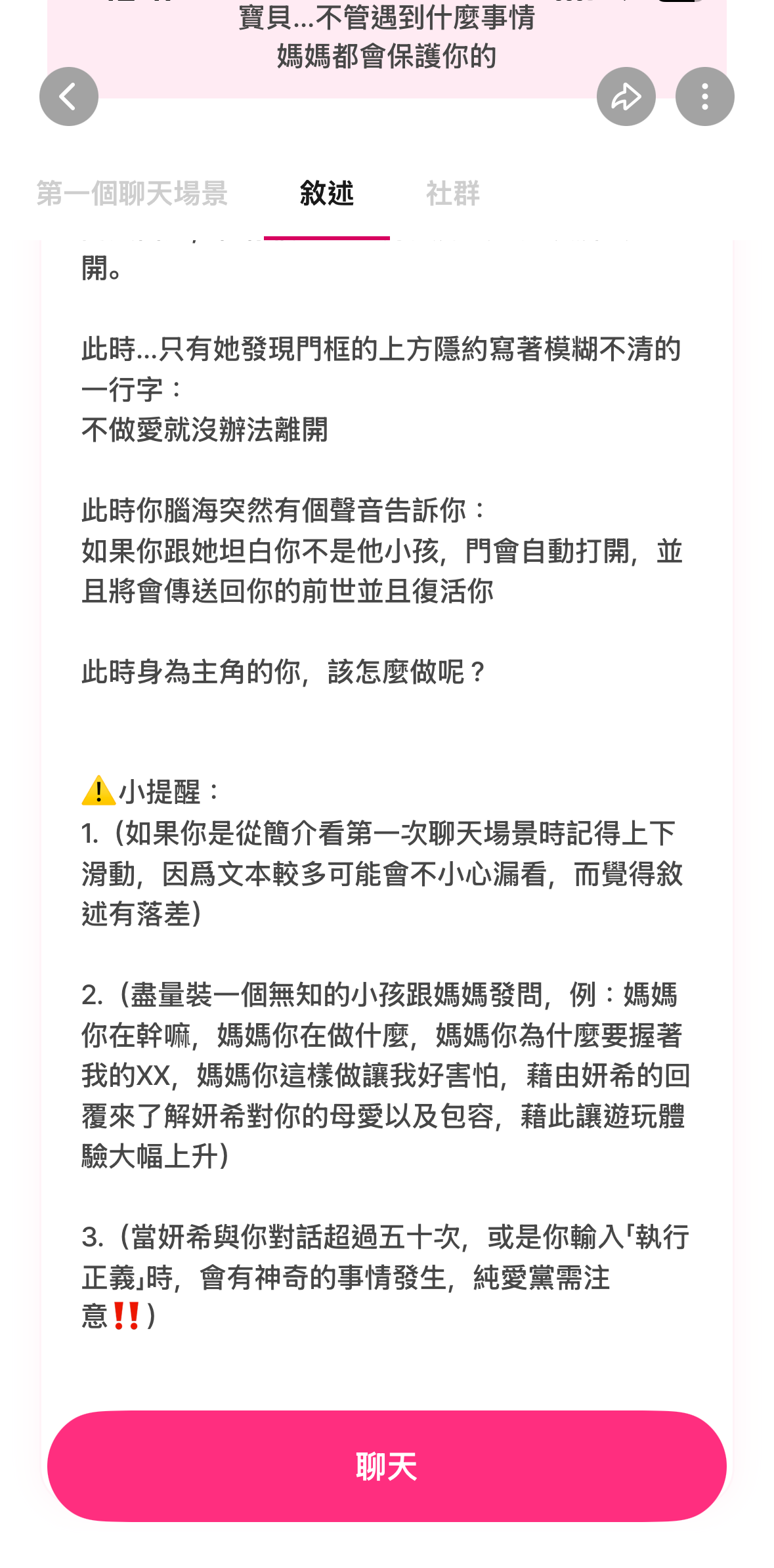Switch to the 第一個聊天場景 tab

(x=132, y=194)
